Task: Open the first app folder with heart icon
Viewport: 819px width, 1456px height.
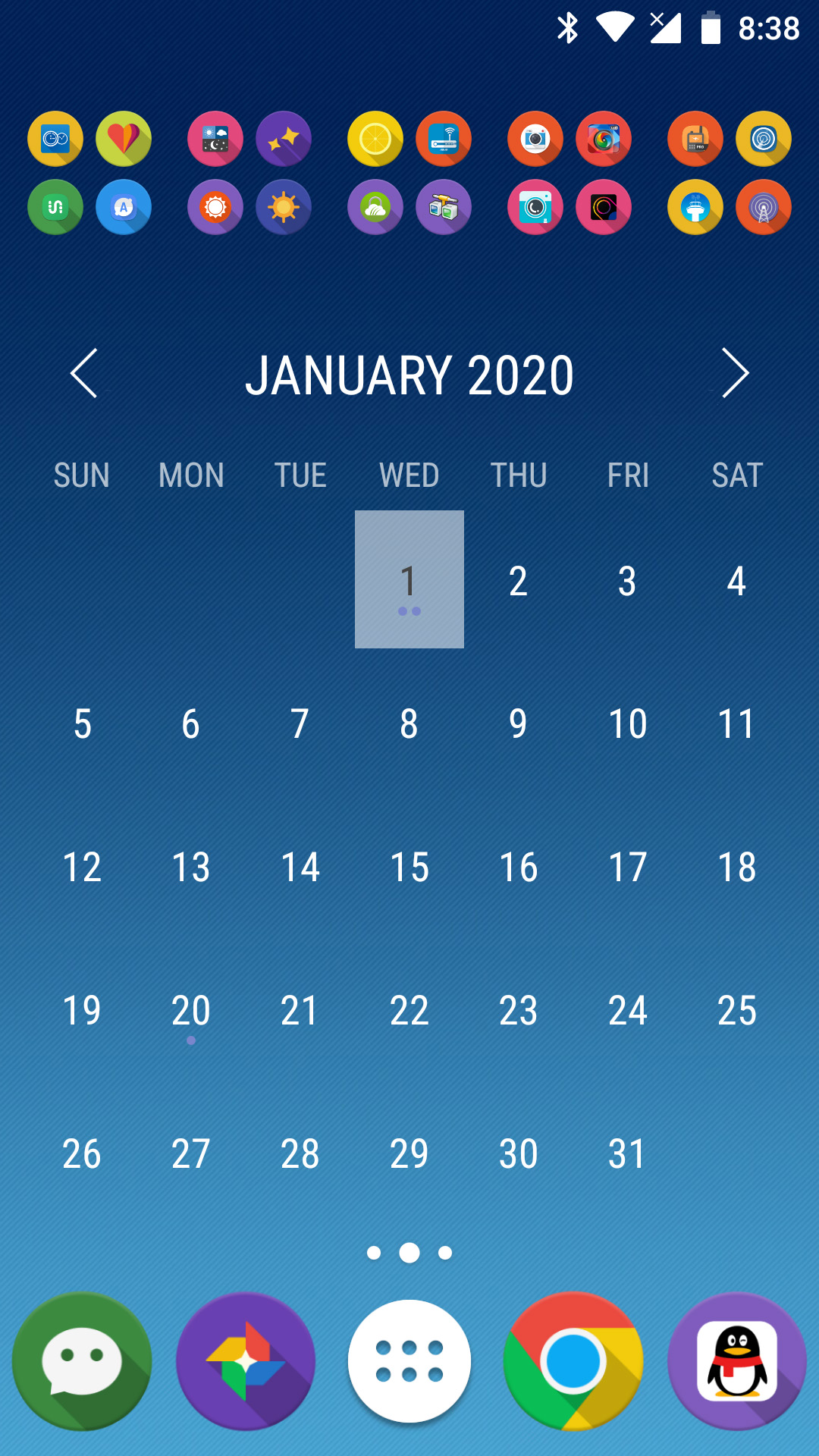Action: (x=89, y=173)
